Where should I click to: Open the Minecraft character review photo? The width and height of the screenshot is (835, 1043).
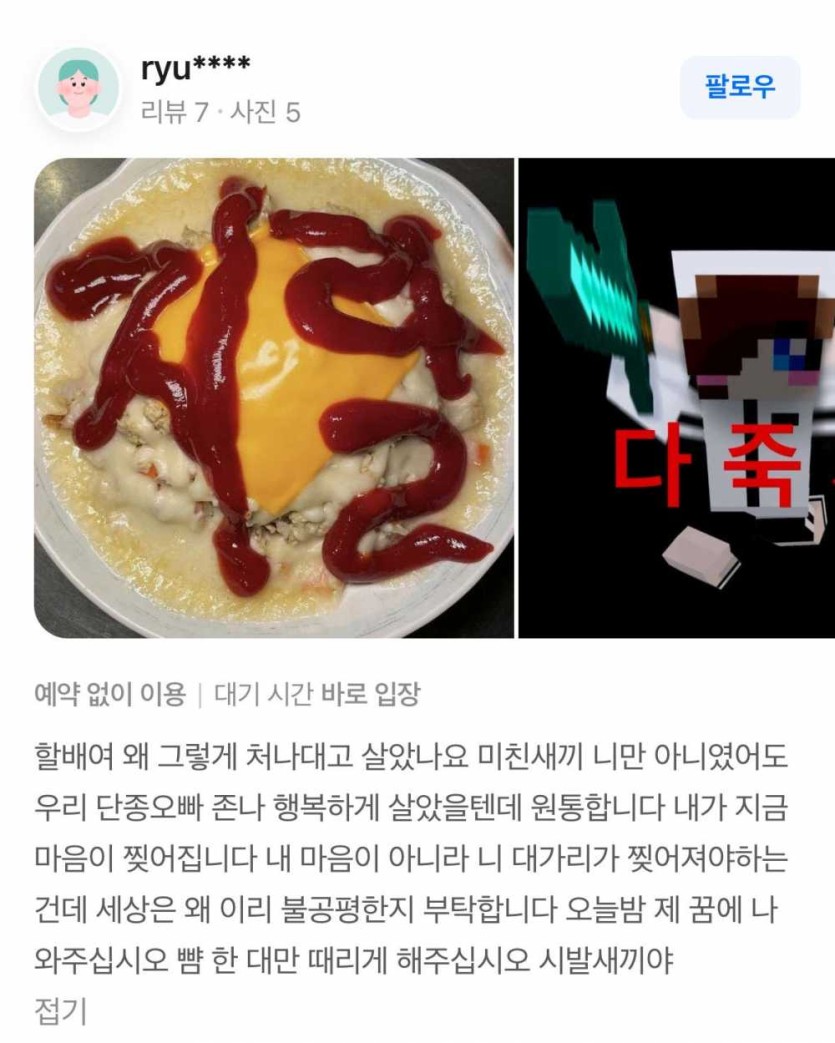pyautogui.click(x=677, y=397)
